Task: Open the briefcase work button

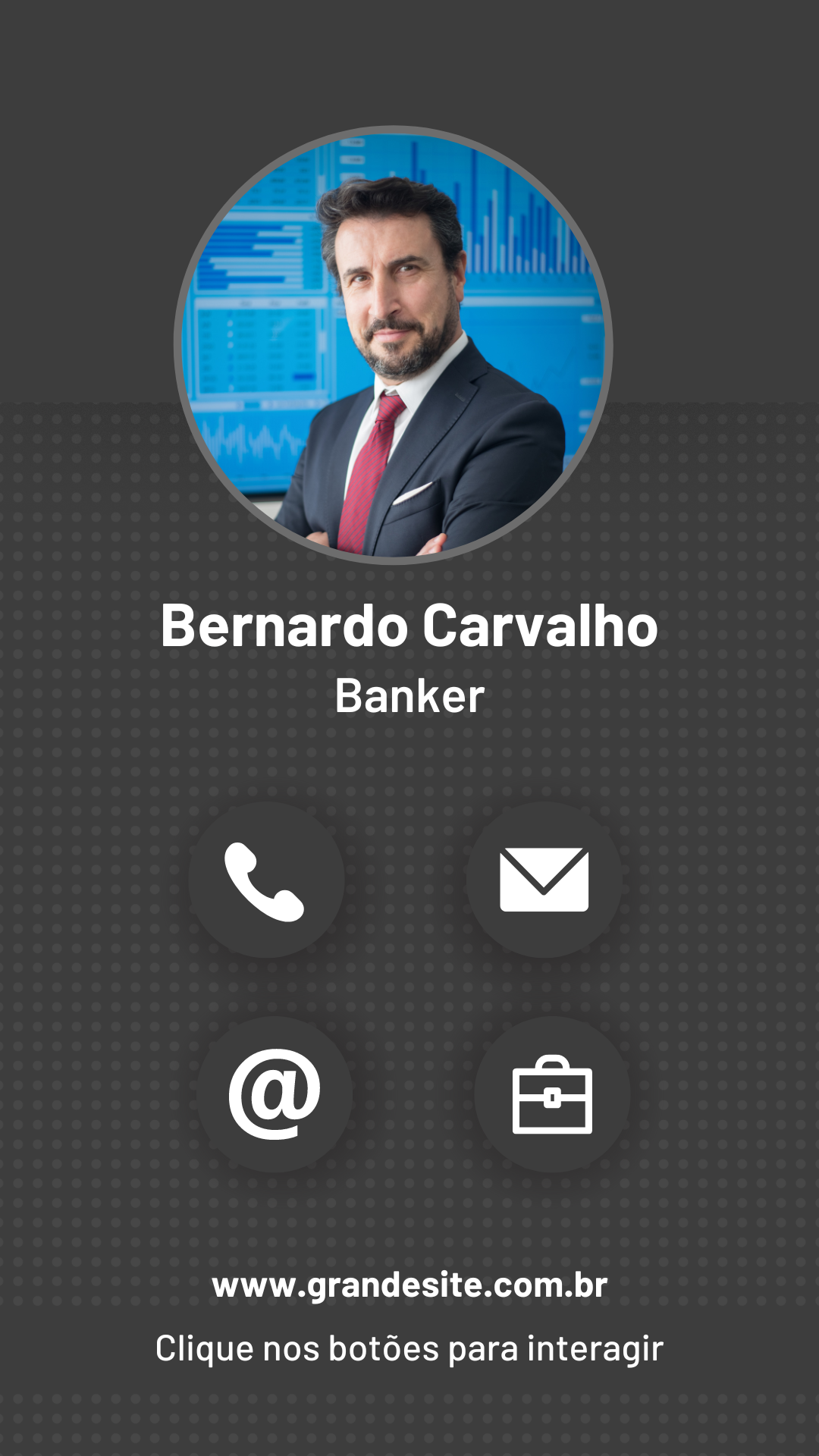Action: click(x=552, y=1094)
